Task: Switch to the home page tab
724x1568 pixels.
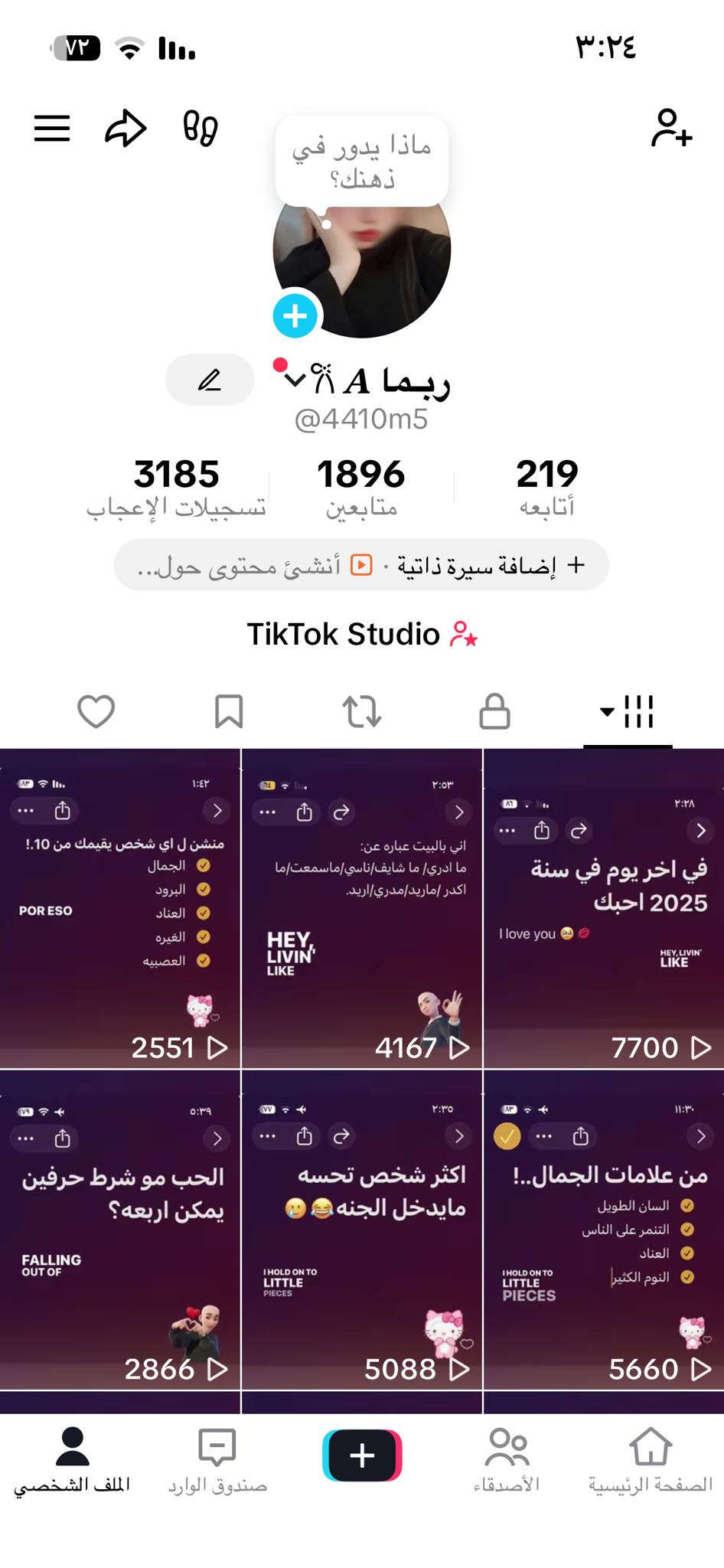Action: point(650,1459)
